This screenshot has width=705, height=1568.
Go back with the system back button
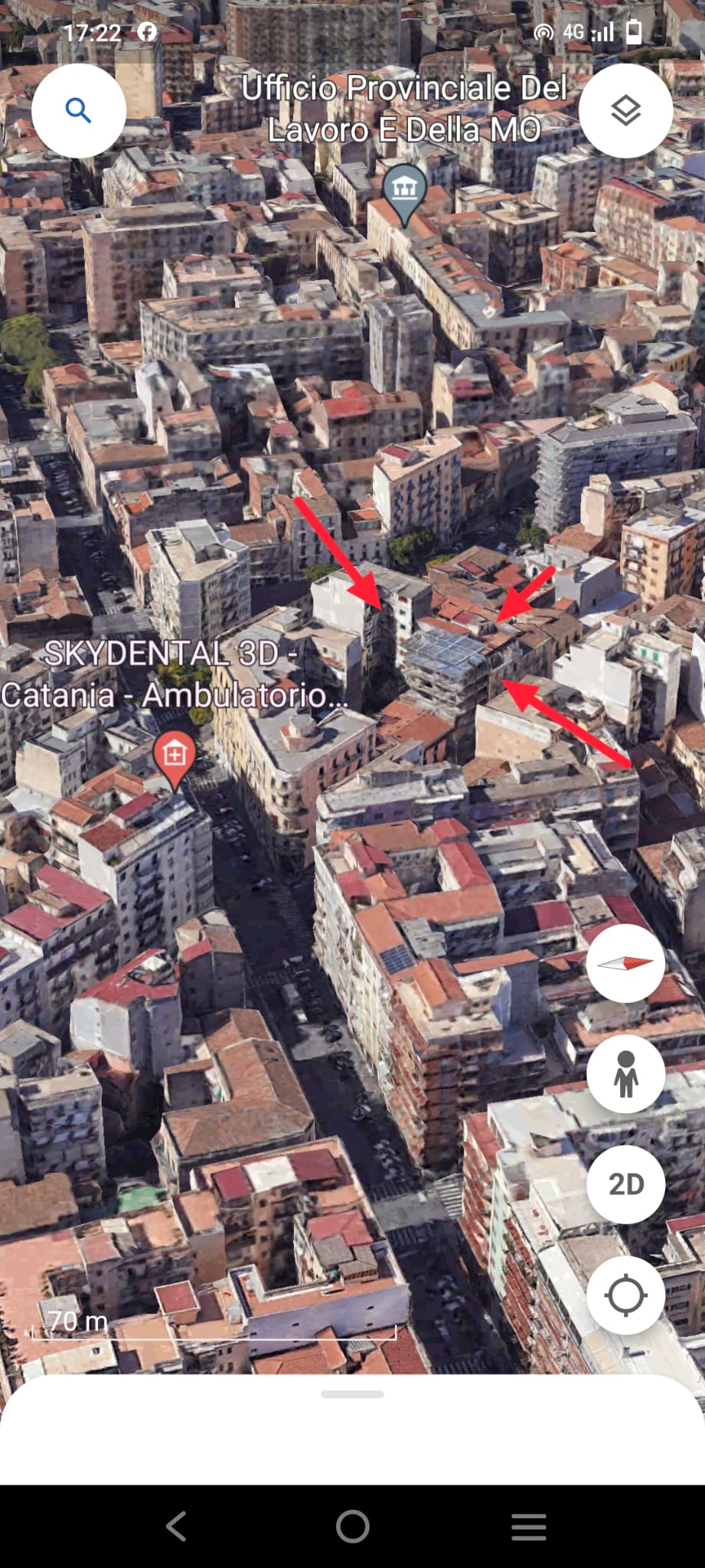(x=176, y=1526)
